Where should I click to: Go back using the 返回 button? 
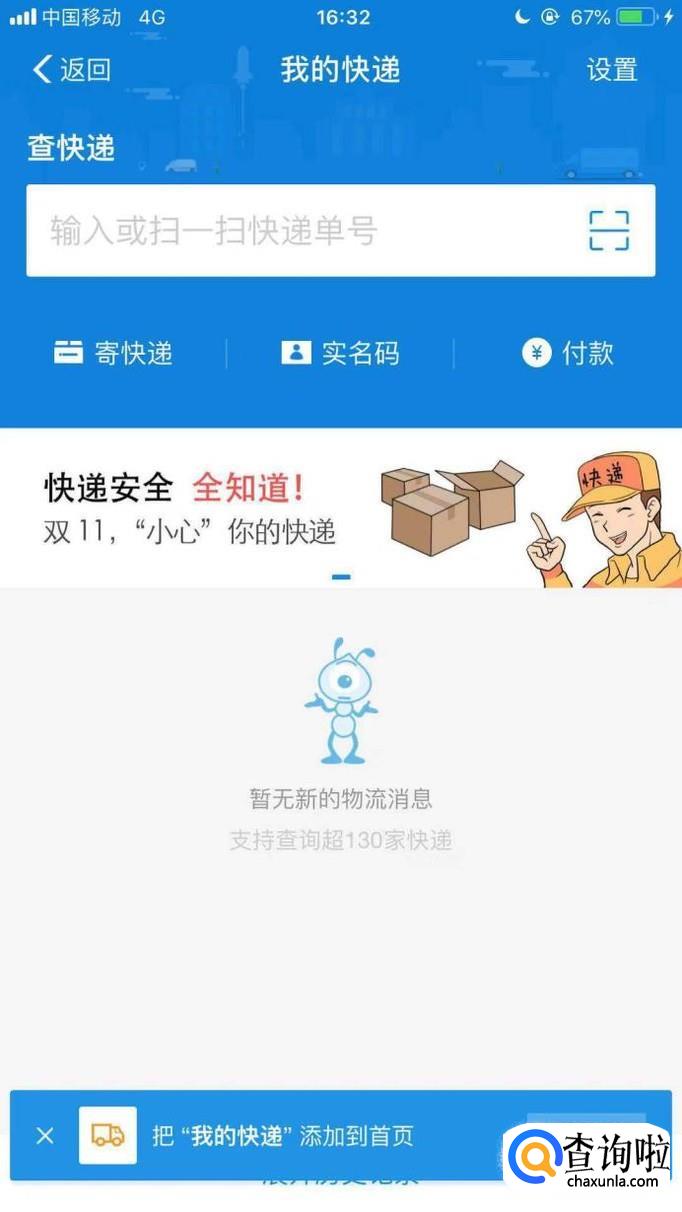click(x=71, y=69)
